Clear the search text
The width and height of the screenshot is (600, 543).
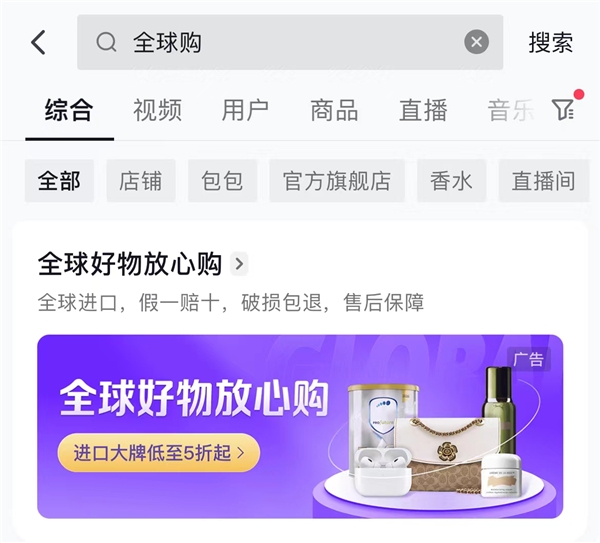(476, 42)
